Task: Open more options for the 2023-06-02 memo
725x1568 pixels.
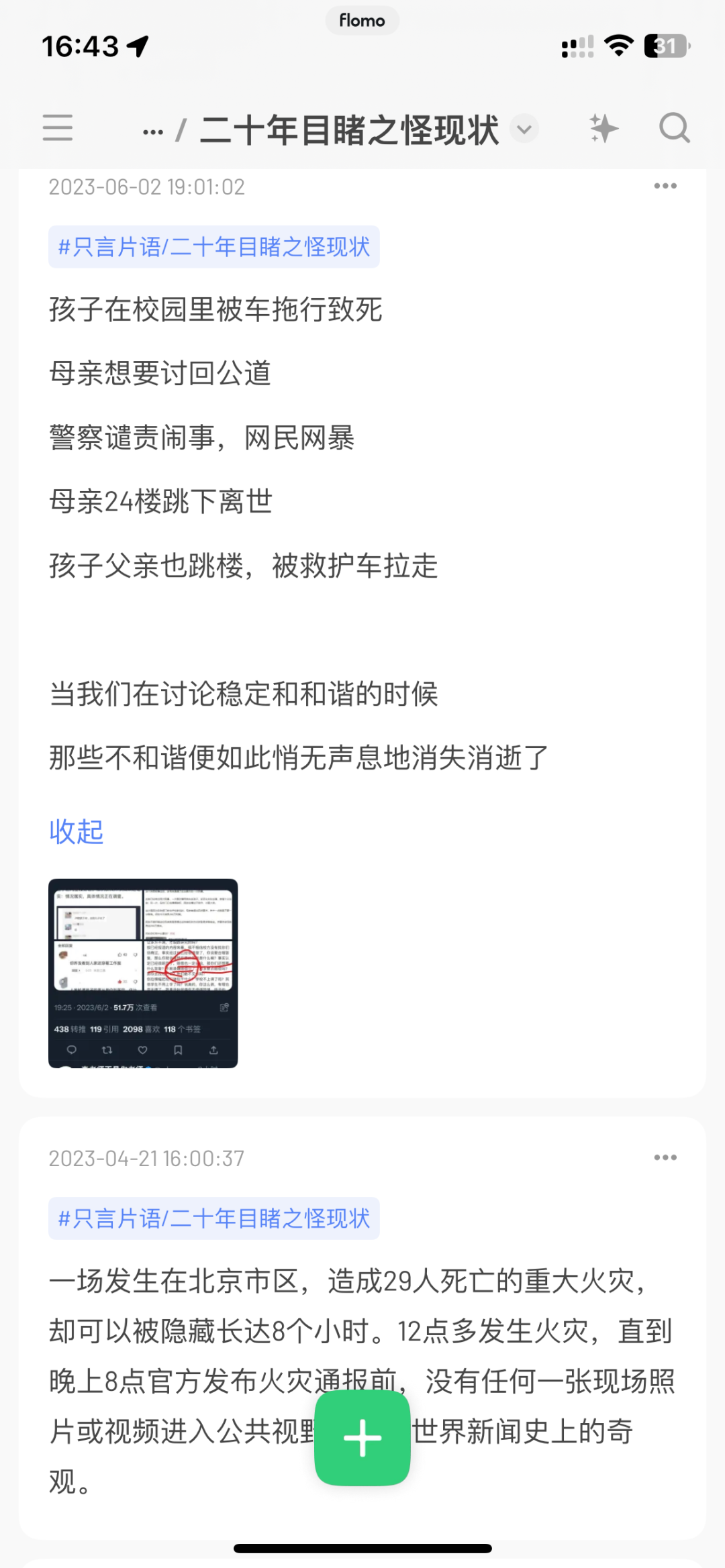Action: pyautogui.click(x=665, y=186)
